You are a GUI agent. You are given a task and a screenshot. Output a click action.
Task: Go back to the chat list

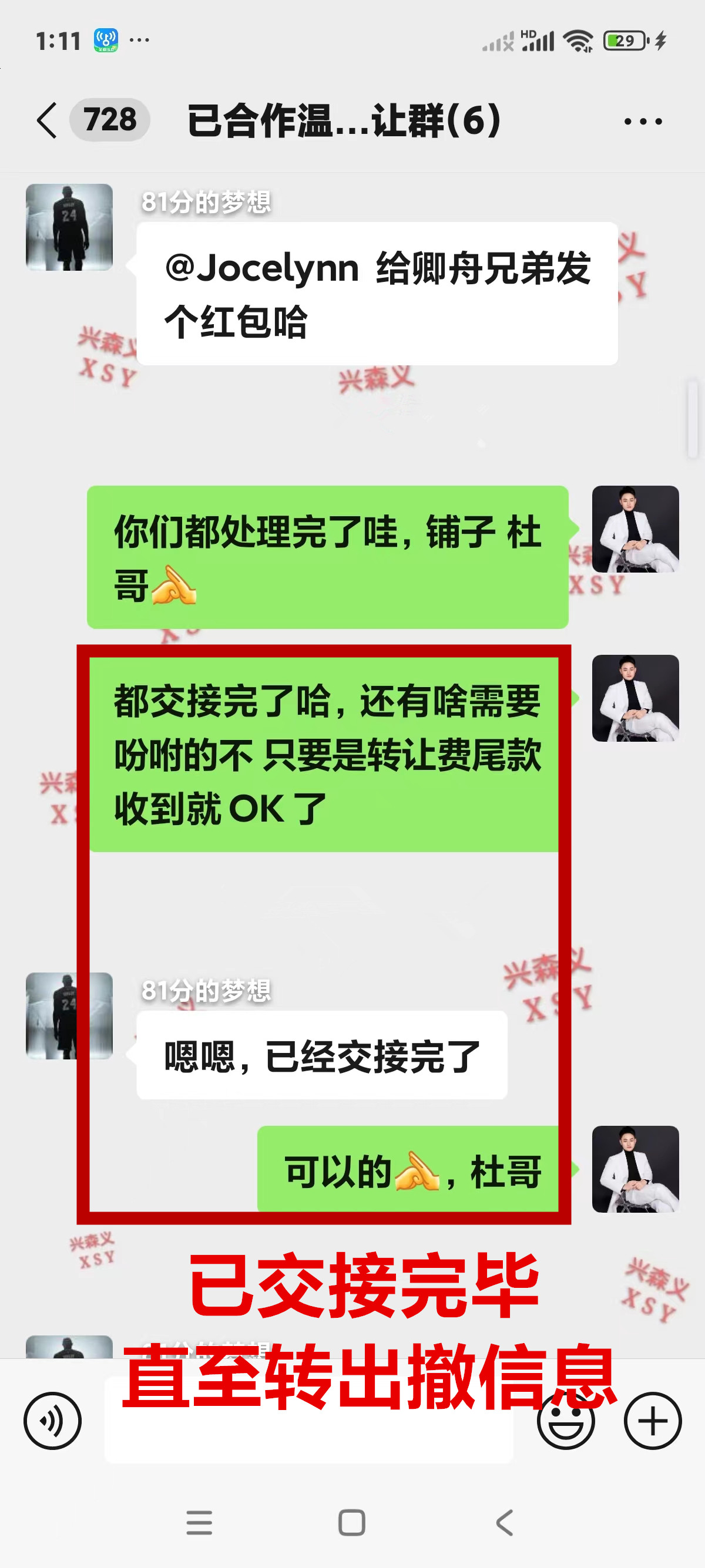click(x=48, y=120)
